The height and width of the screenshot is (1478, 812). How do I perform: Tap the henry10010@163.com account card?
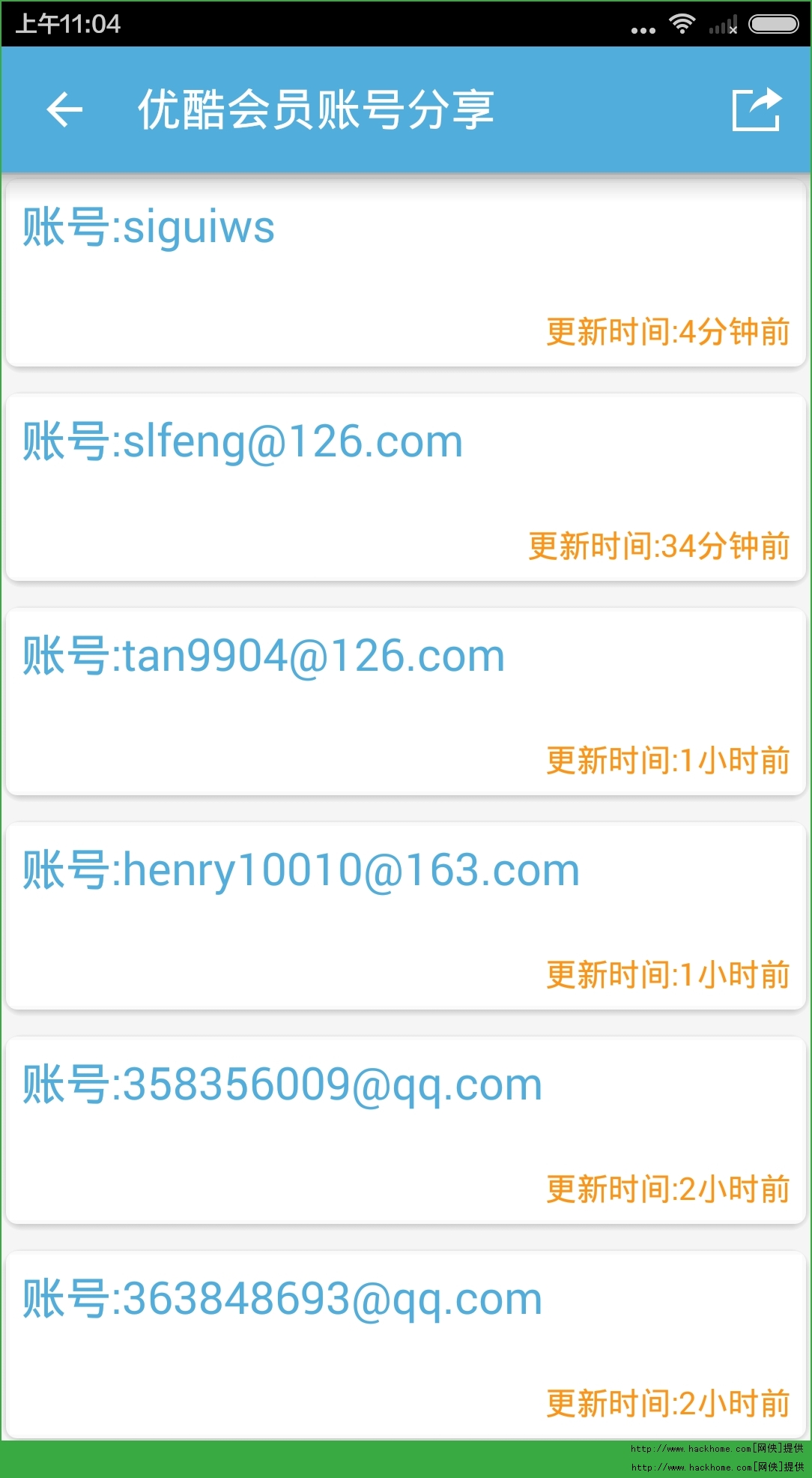pos(405,916)
